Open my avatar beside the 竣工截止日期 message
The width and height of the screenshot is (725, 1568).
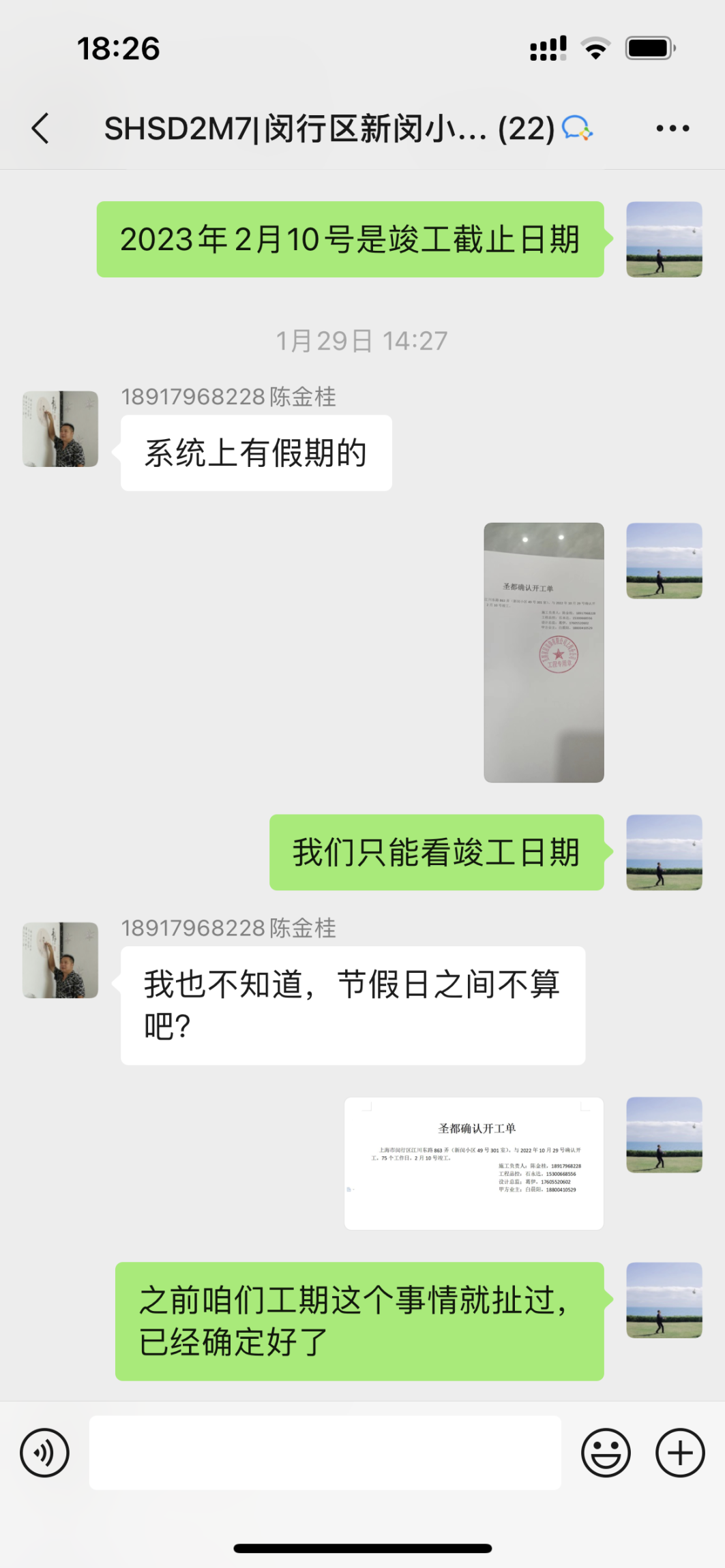click(664, 239)
